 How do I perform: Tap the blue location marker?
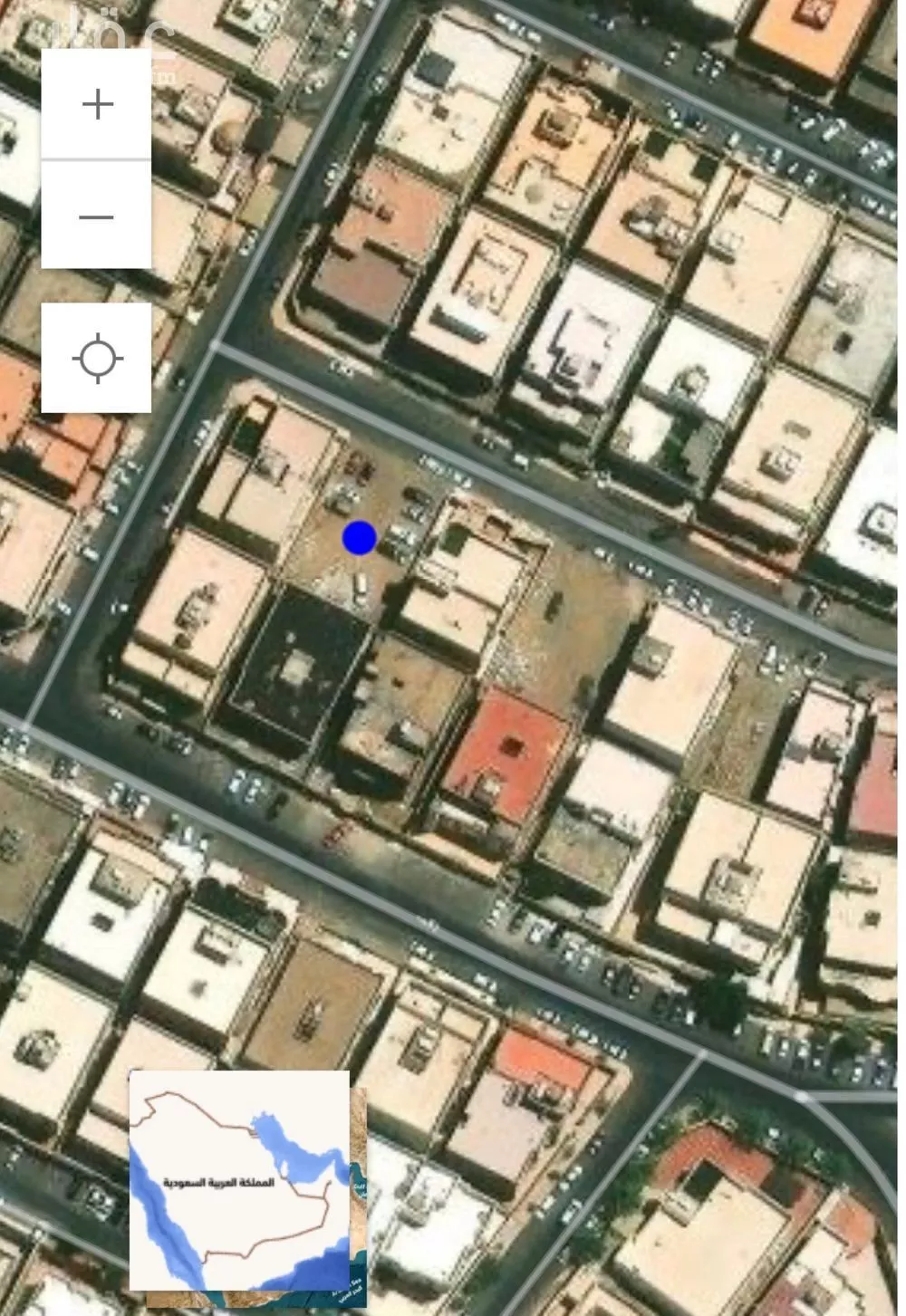(360, 538)
